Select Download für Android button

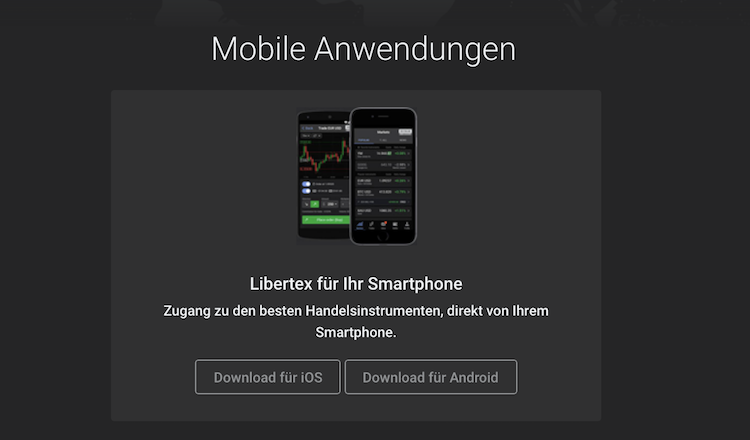coord(430,378)
